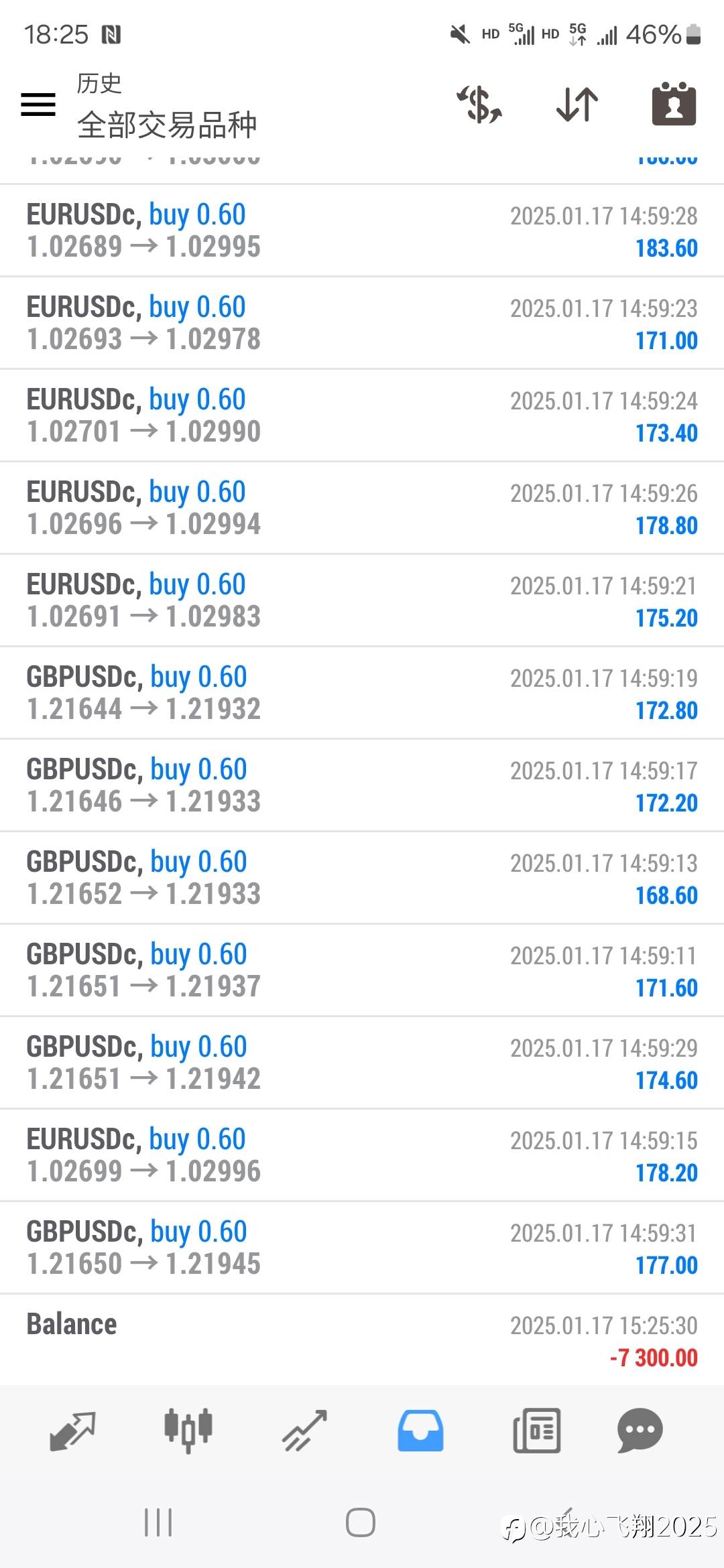Open the Balance -7 300.00 entry
The height and width of the screenshot is (1568, 724).
point(362,1340)
